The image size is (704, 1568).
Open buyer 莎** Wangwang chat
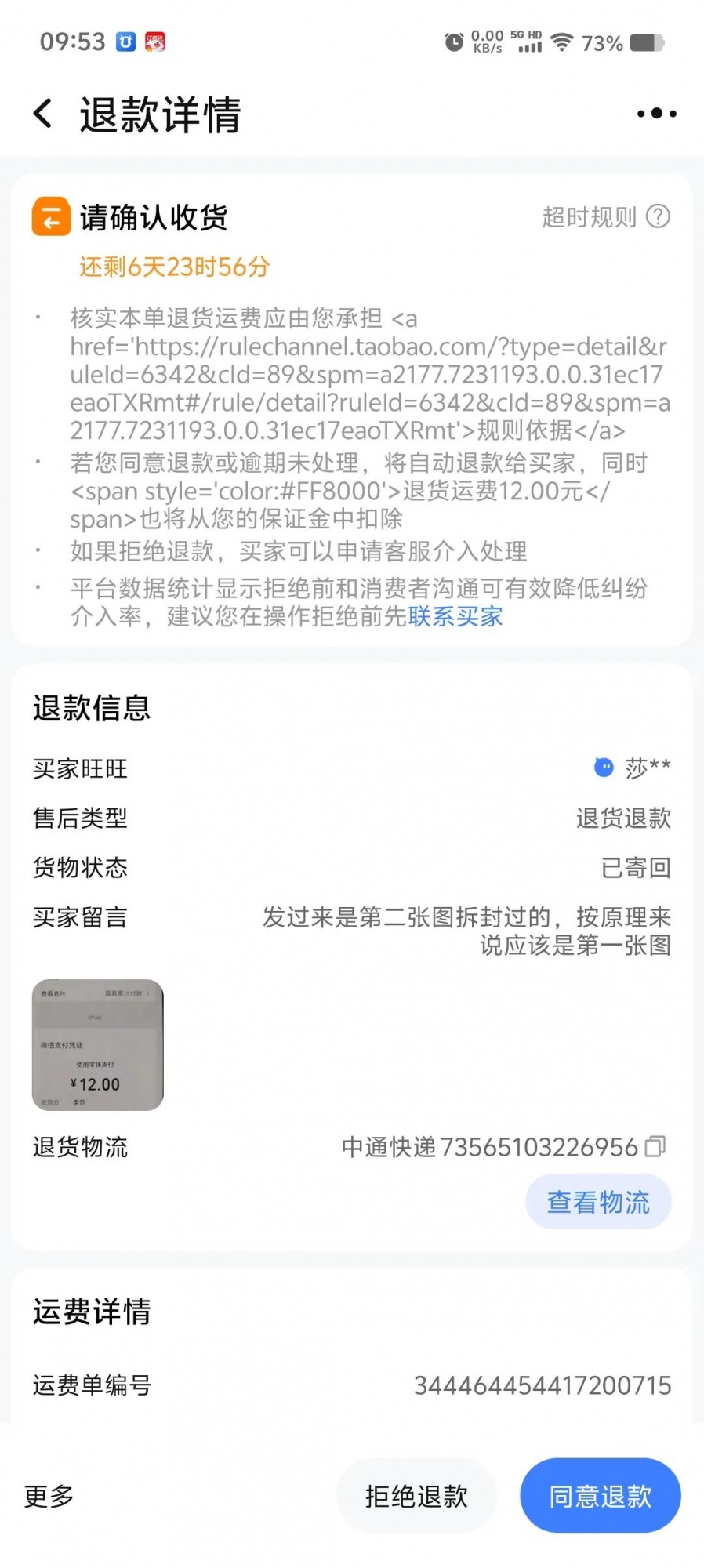[632, 768]
